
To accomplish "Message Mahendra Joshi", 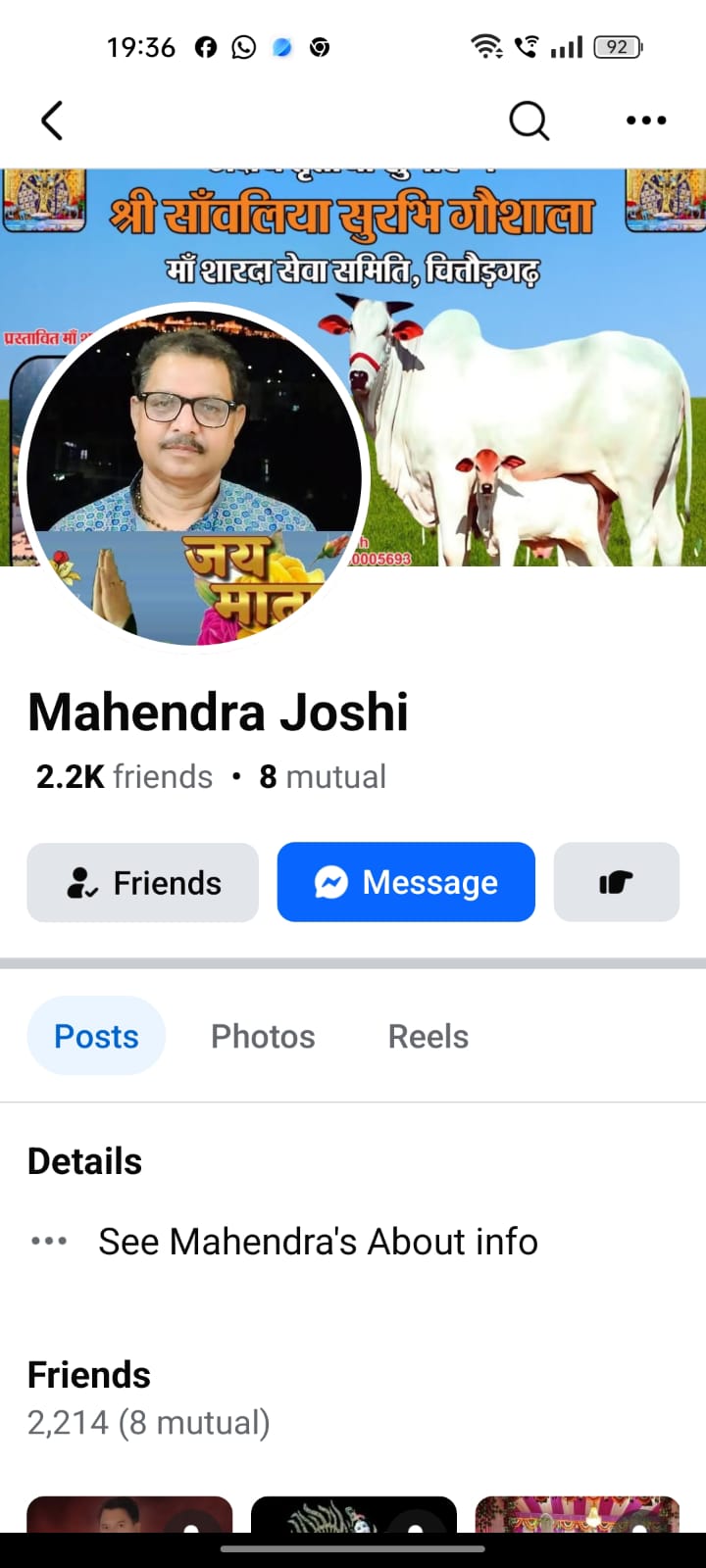I will pyautogui.click(x=406, y=882).
